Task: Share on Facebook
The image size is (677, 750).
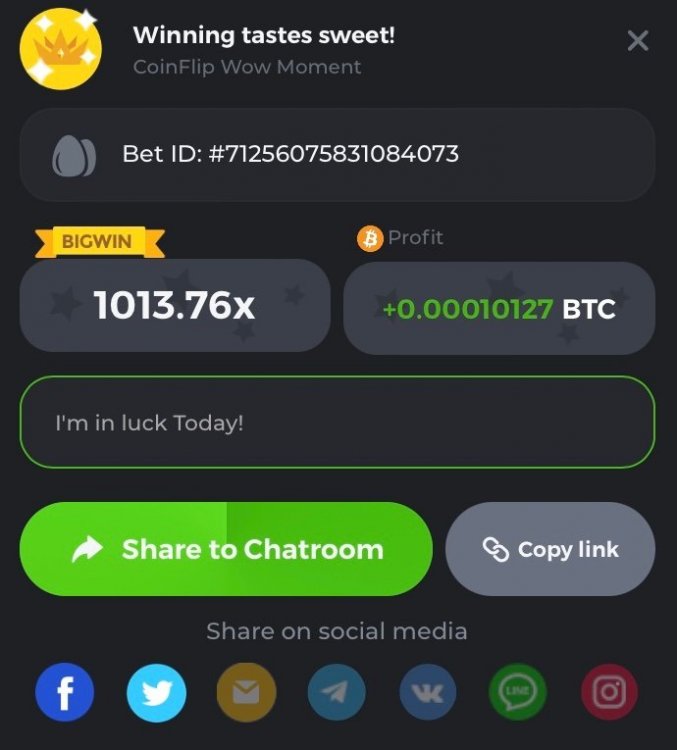Action: coord(64,693)
